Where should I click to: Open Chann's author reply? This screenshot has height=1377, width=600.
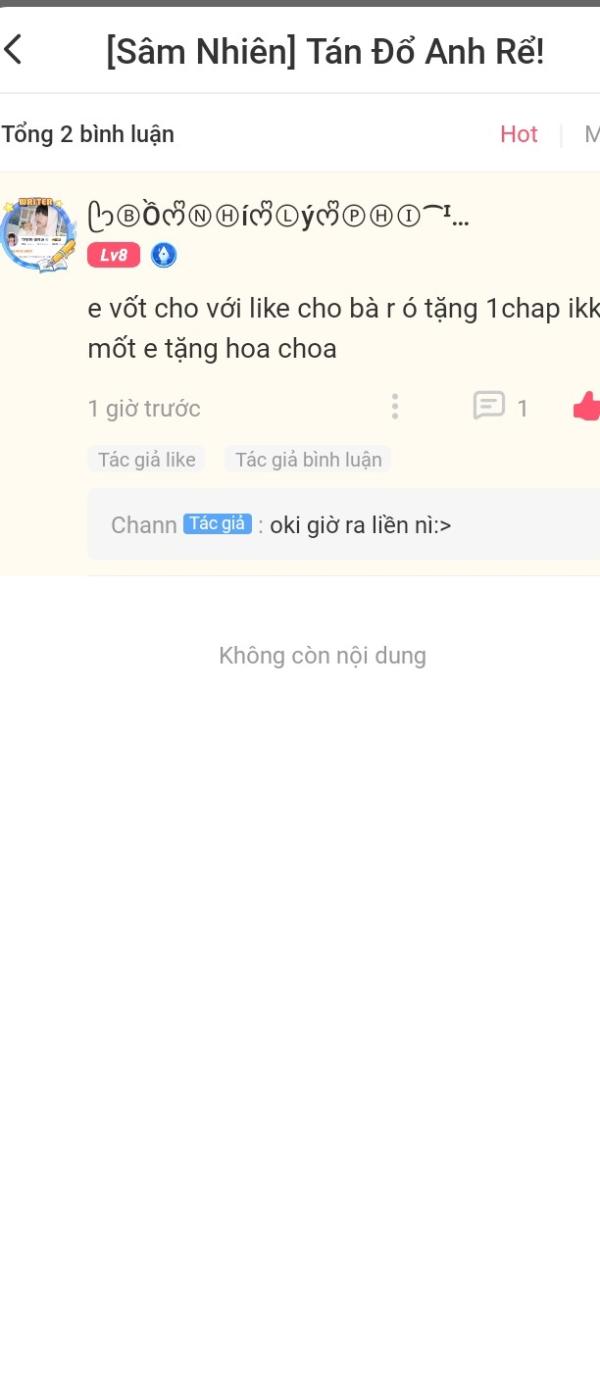point(340,525)
